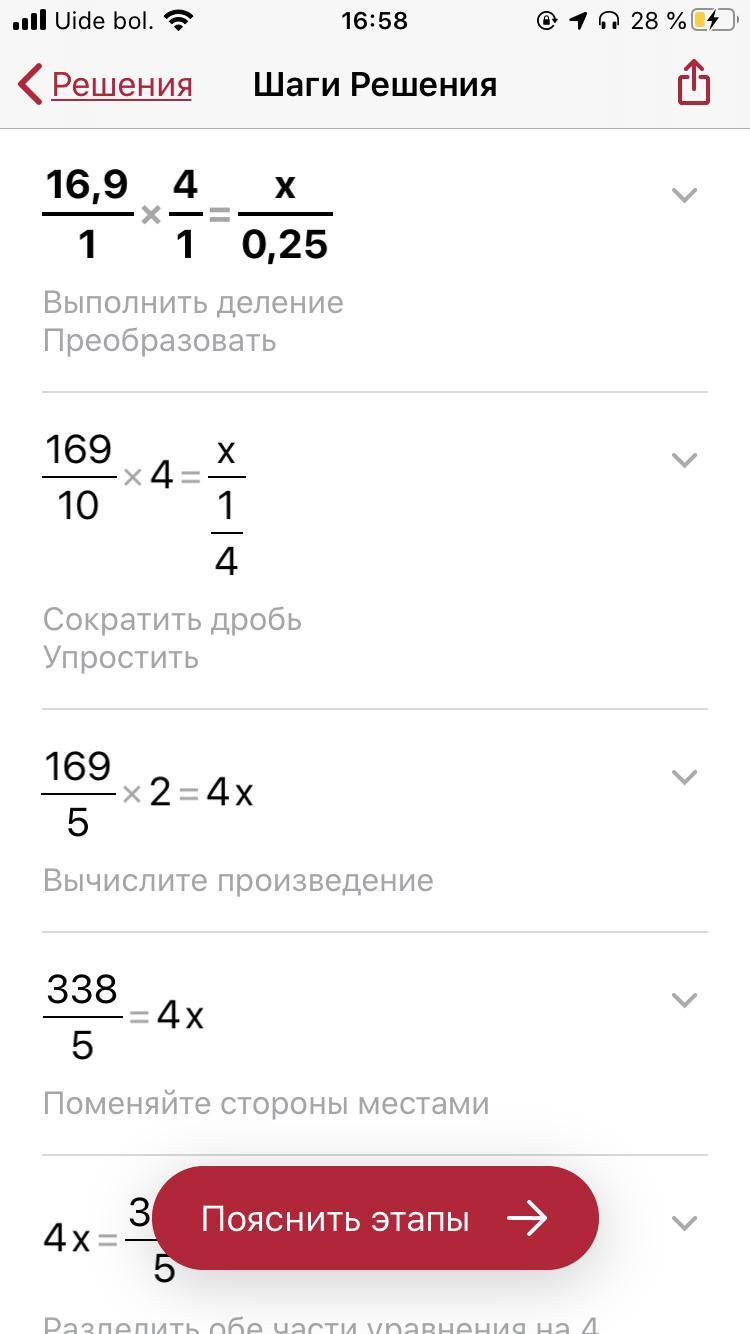Expand the step with the 4x equation
The height and width of the screenshot is (1334, 750).
[x=684, y=1222]
